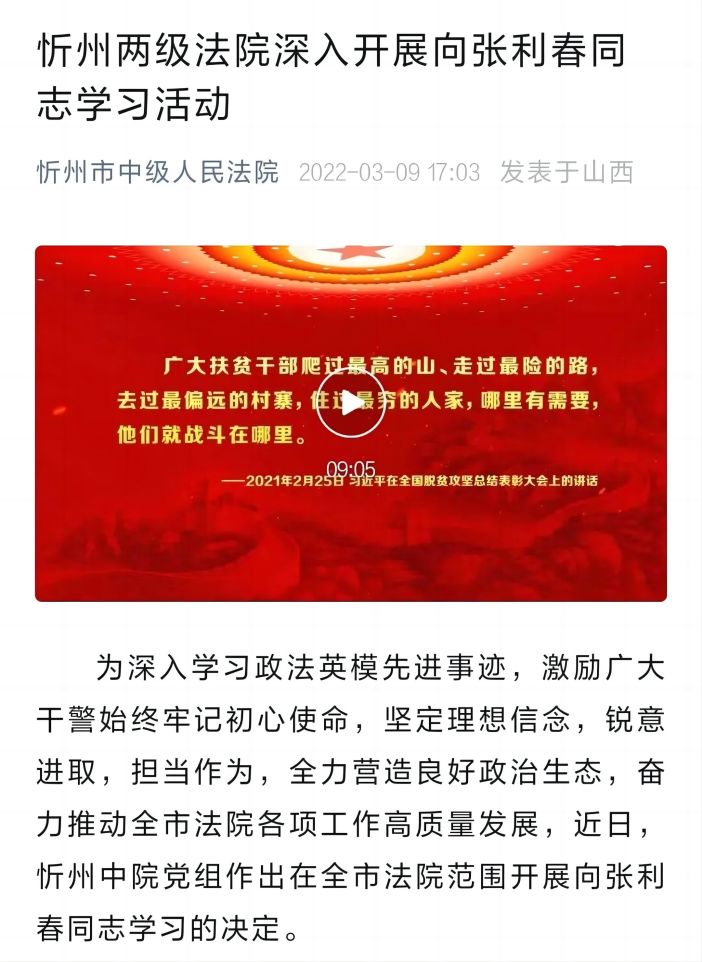Play the embedded video
Image resolution: width=702 pixels, height=962 pixels.
[351, 403]
